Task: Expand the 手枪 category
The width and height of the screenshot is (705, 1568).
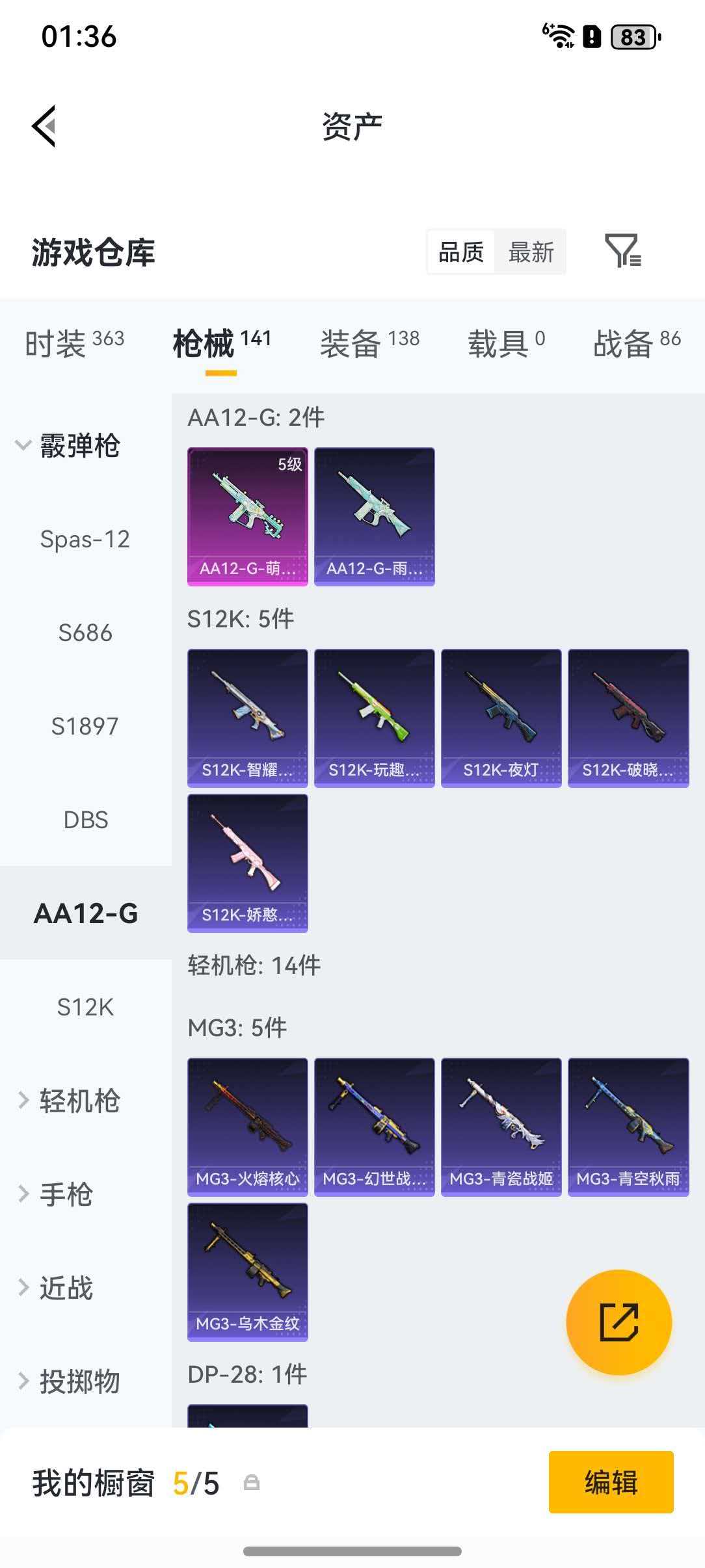Action: point(59,1194)
